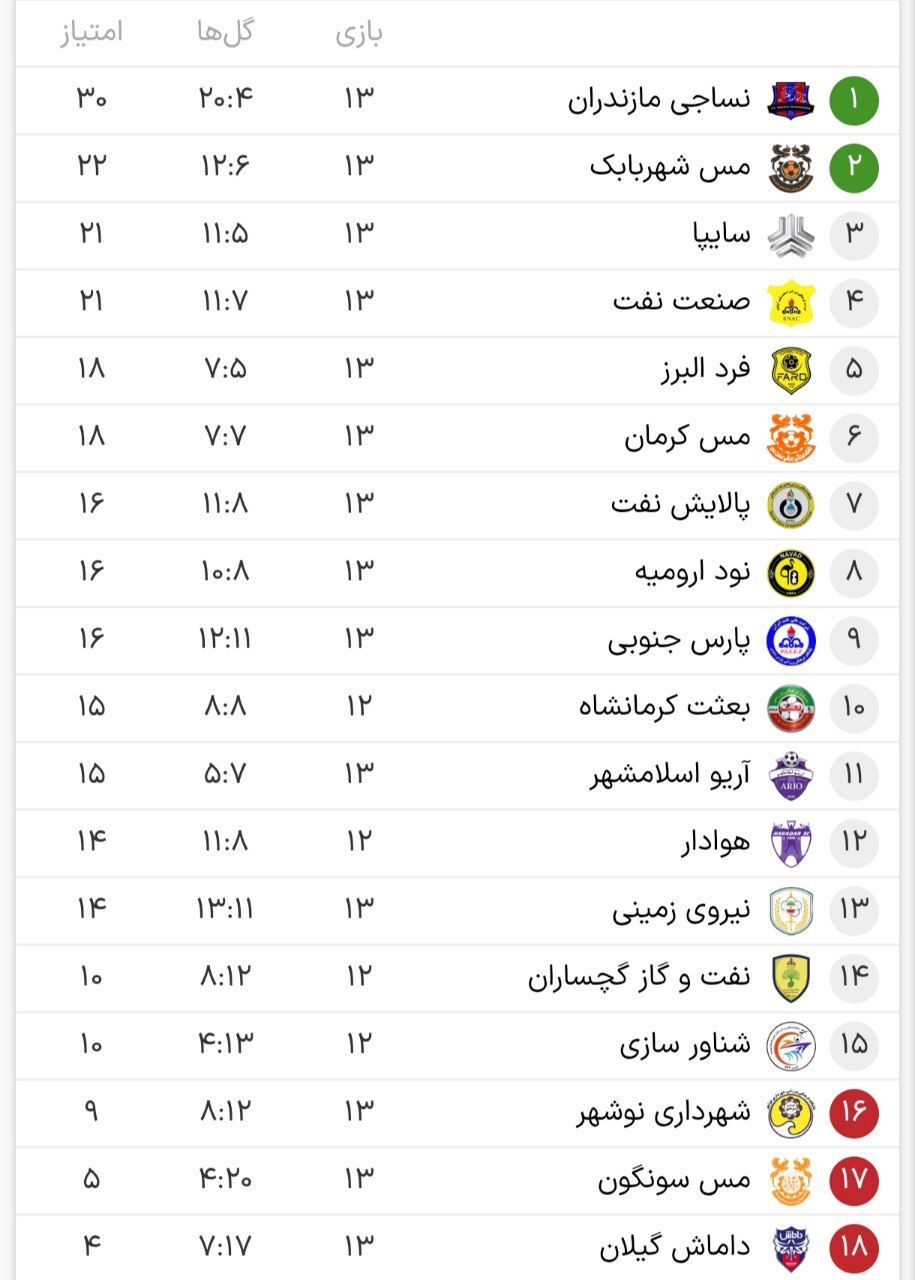Tap the بعثت کرمانشاه row
This screenshot has height=1280, width=915.
(x=664, y=707)
